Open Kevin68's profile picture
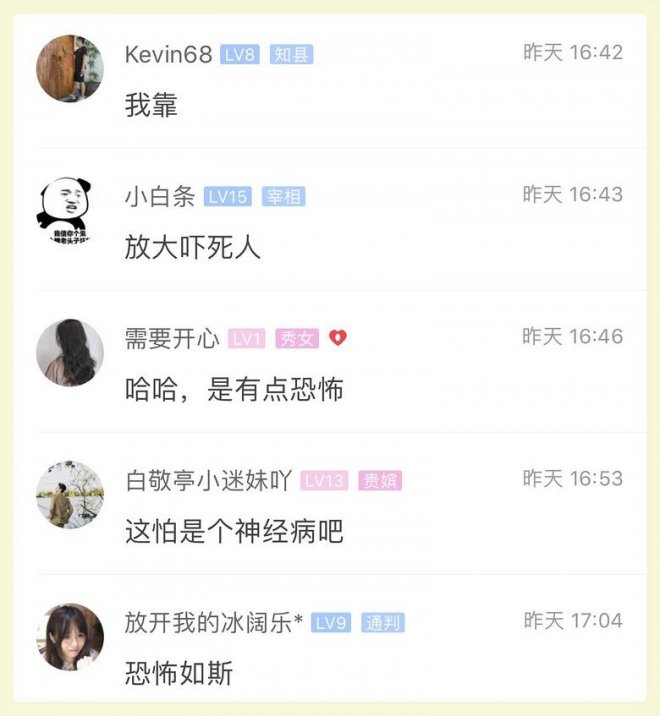Screen dimensions: 660x716 tap(70, 68)
